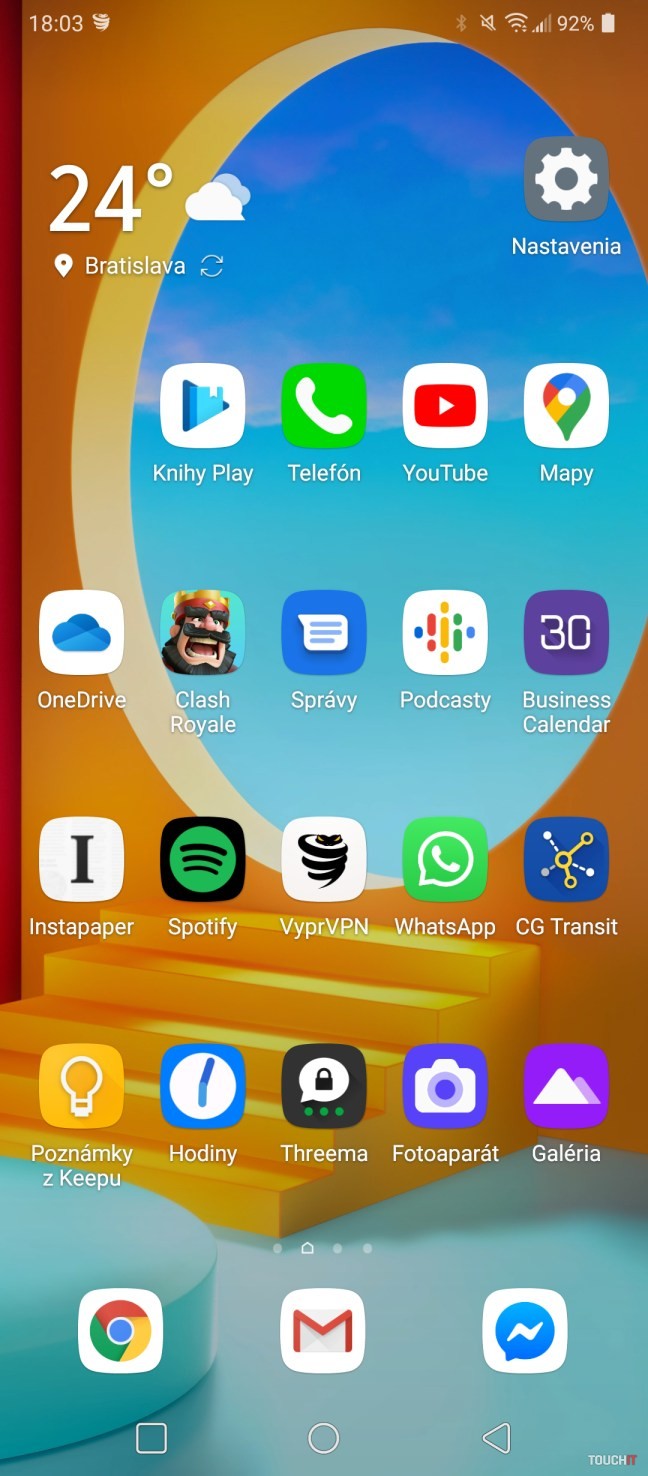This screenshot has width=648, height=1476.
Task: Open the Telefón dialer
Action: 324,406
